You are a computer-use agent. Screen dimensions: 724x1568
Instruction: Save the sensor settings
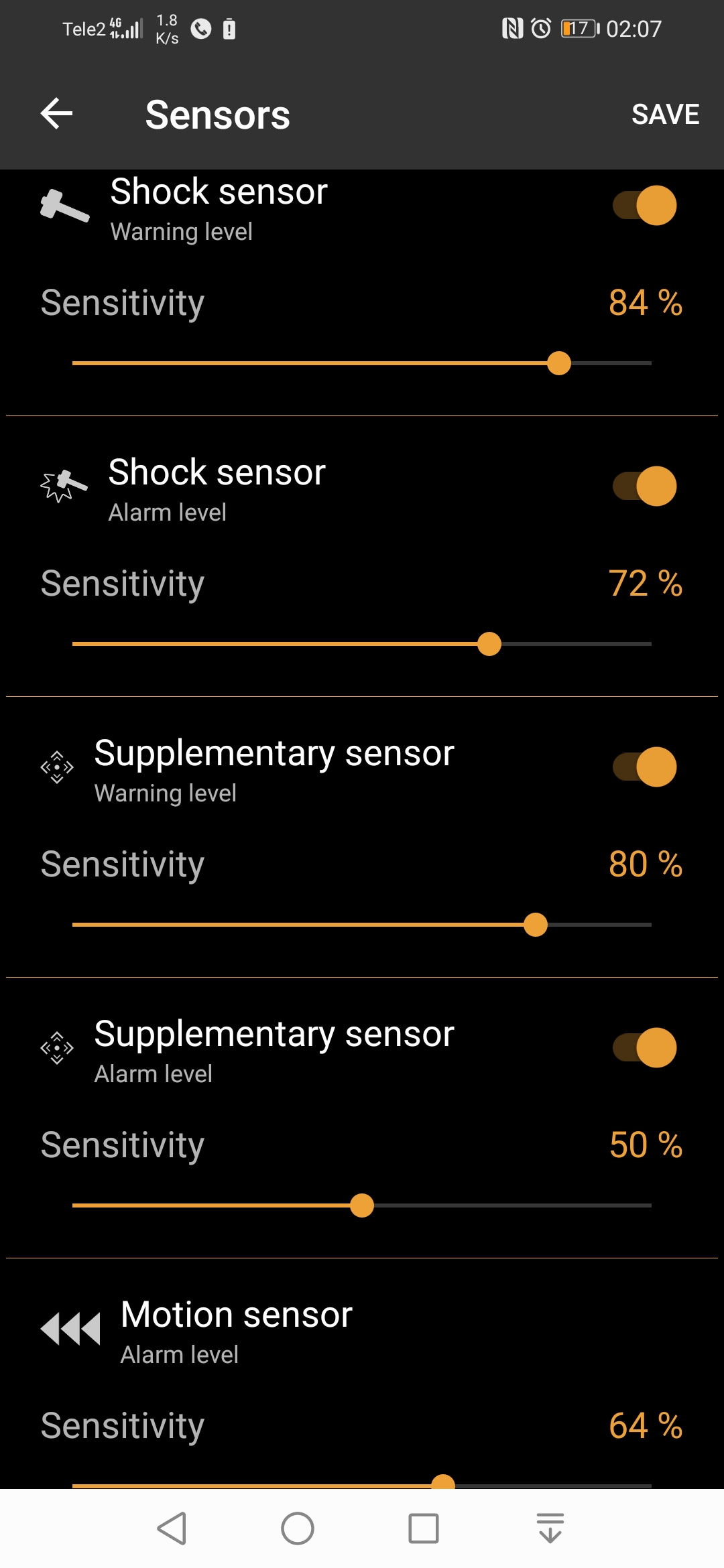pyautogui.click(x=664, y=114)
